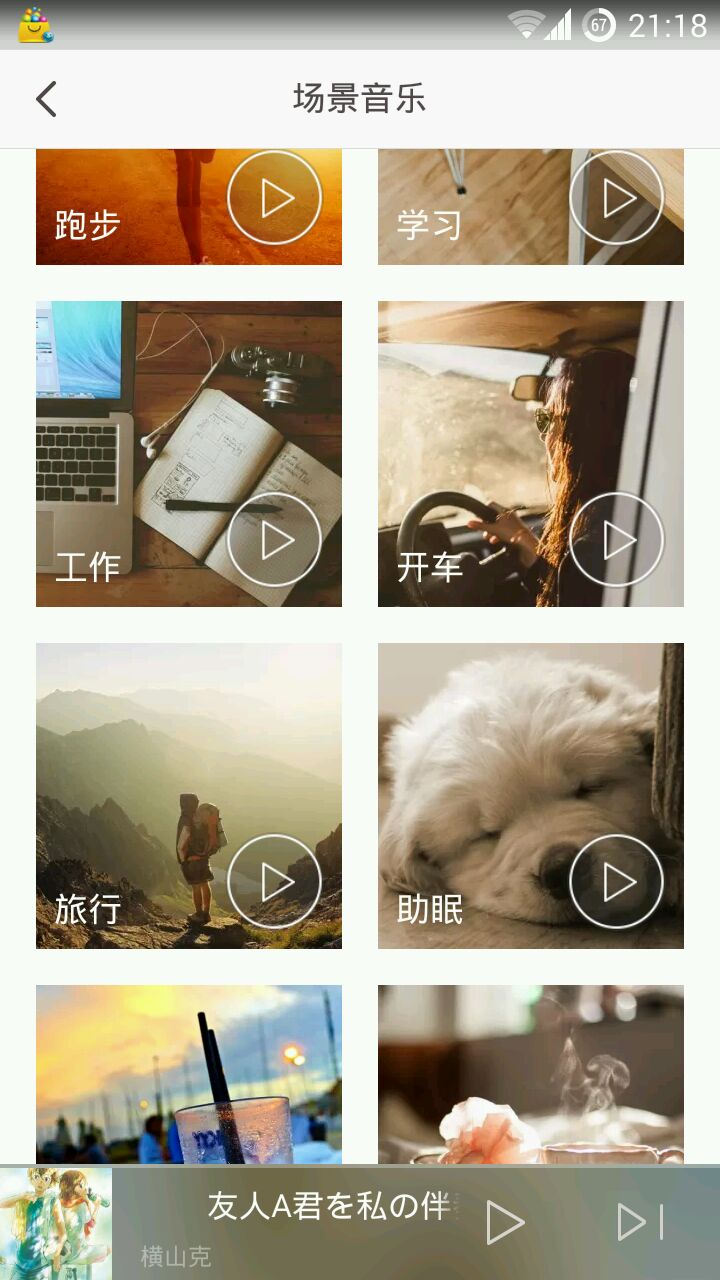Play the 学习 scene music
The width and height of the screenshot is (720, 1280).
[616, 198]
